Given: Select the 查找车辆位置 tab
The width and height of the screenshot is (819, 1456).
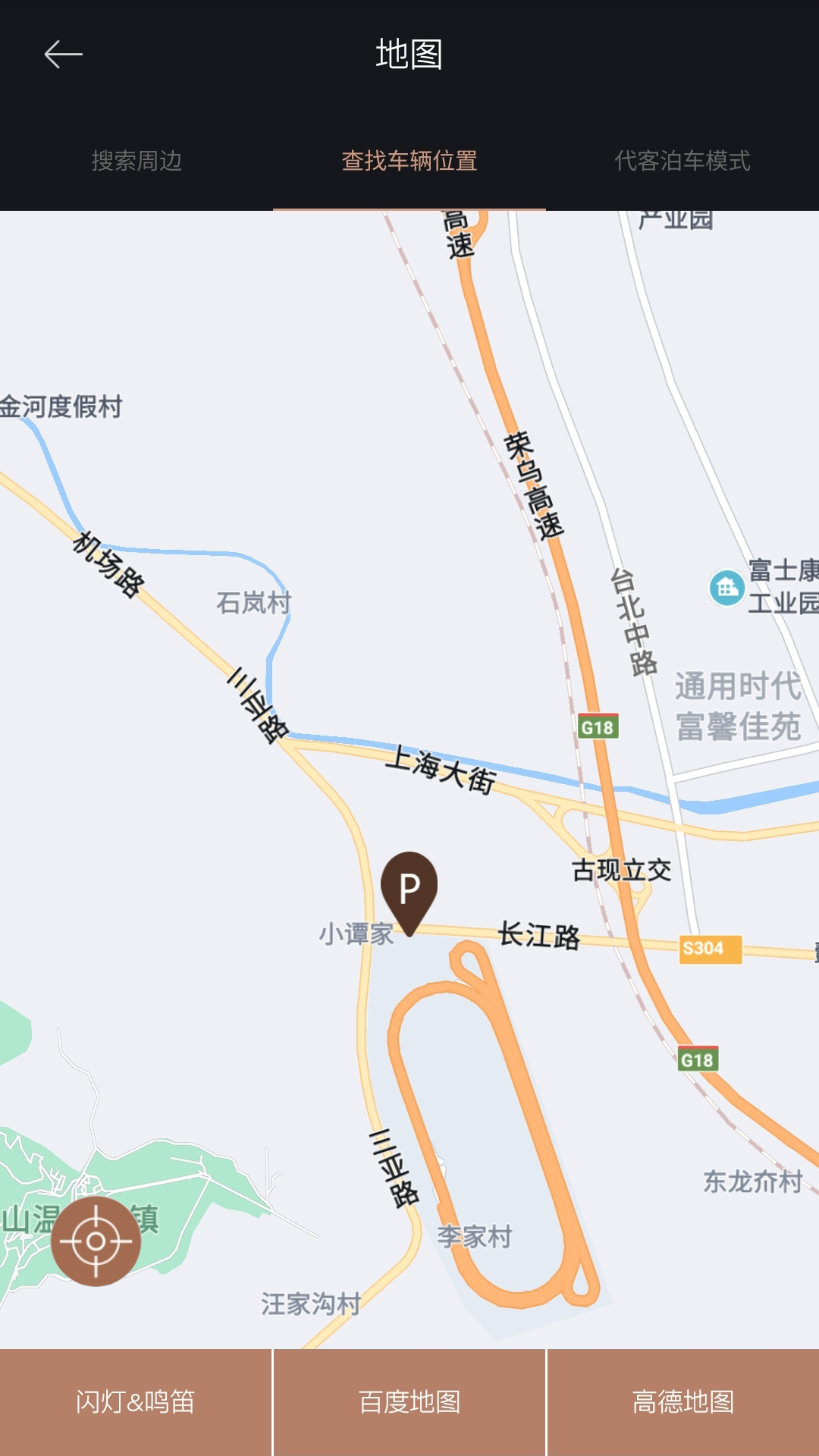Looking at the screenshot, I should click(x=409, y=161).
